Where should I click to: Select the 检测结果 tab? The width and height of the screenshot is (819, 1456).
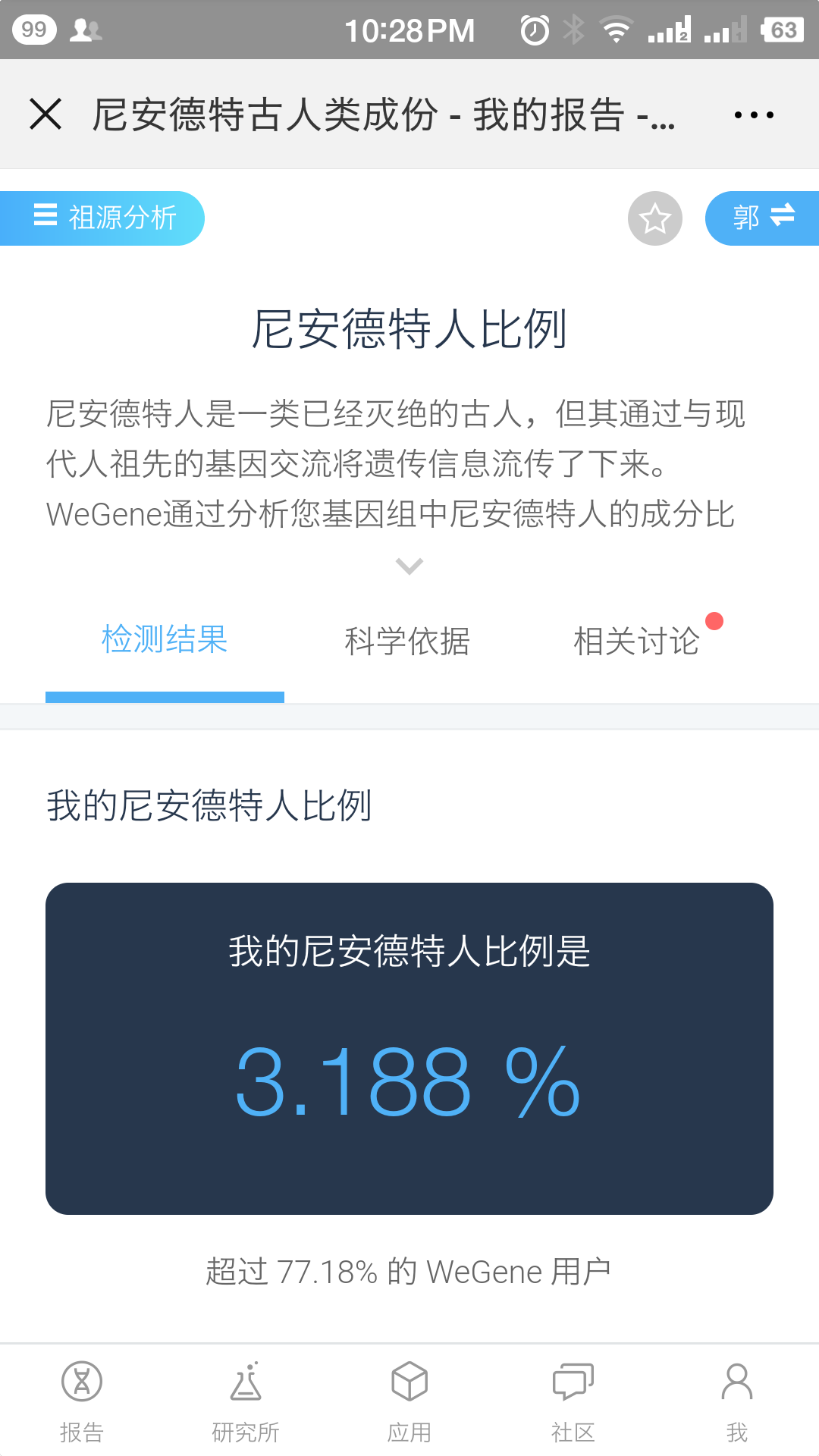(165, 640)
